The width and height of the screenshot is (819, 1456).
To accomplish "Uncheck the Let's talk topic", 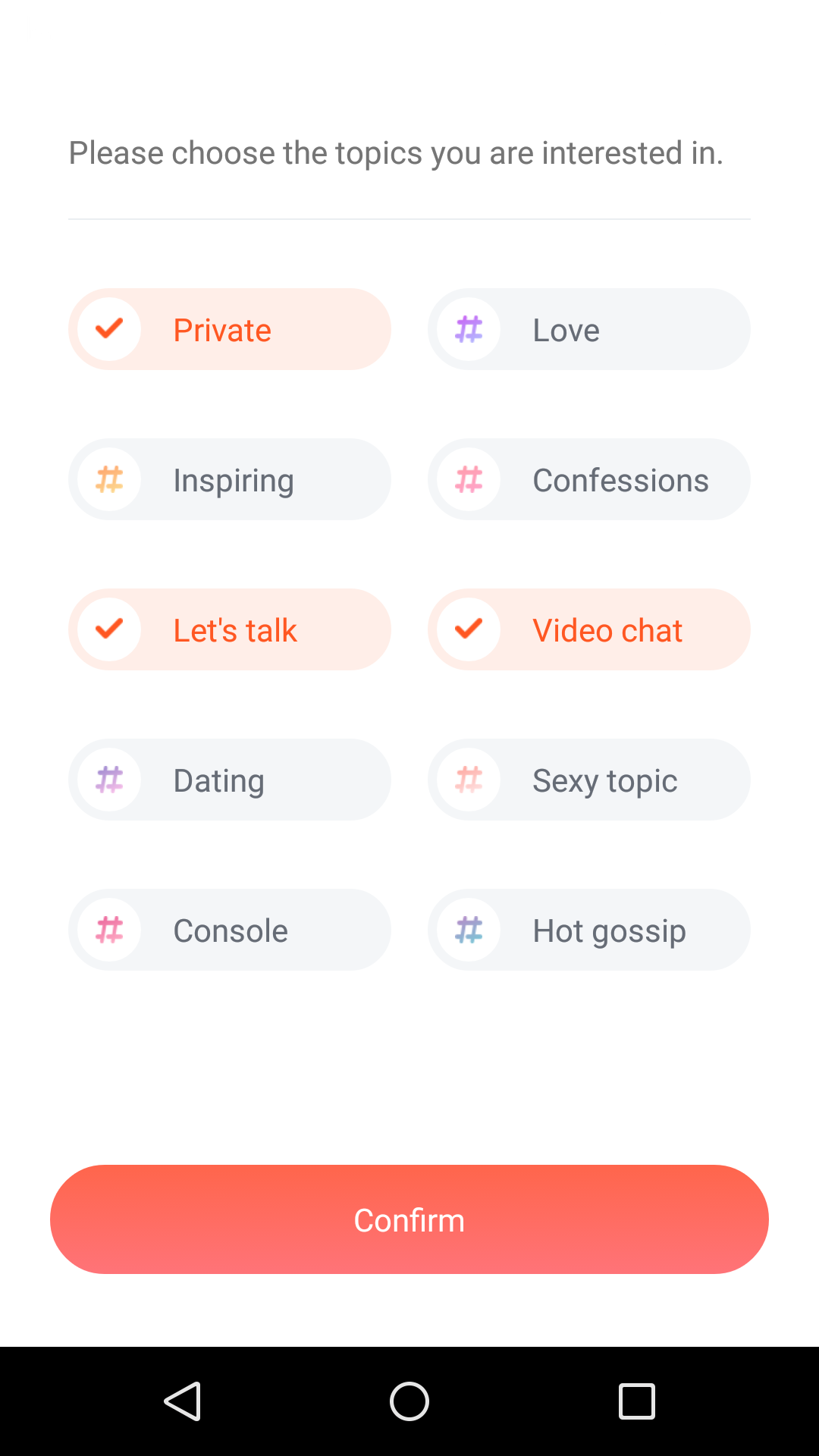I will coord(229,629).
